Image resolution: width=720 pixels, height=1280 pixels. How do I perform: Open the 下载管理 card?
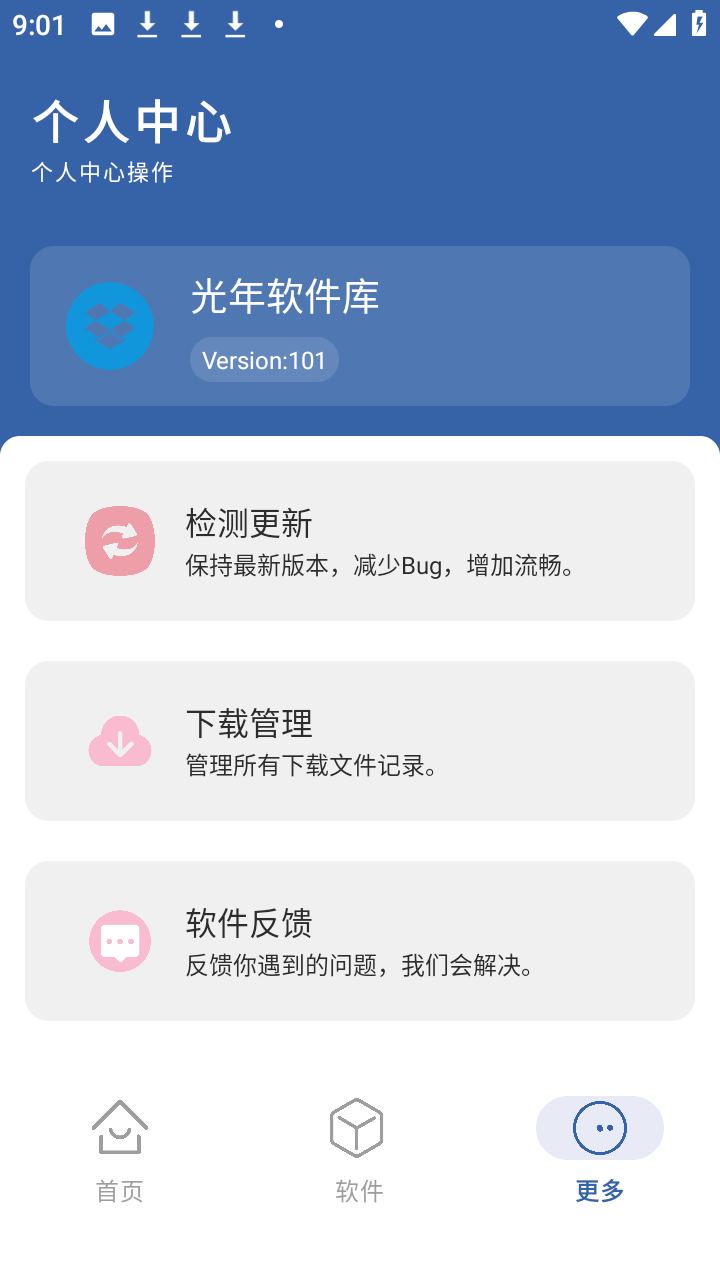point(360,740)
